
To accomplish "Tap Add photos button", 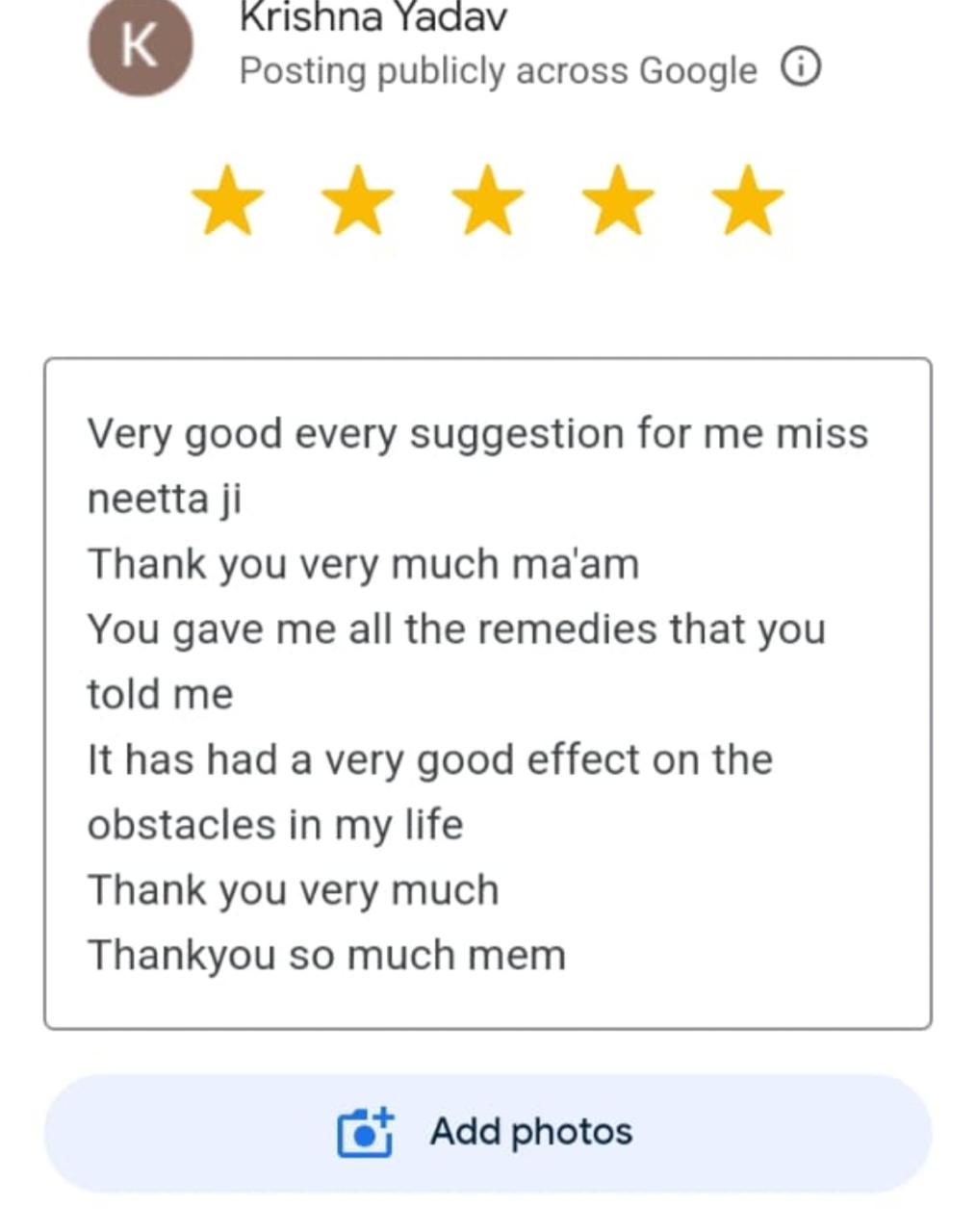I will click(x=487, y=1132).
